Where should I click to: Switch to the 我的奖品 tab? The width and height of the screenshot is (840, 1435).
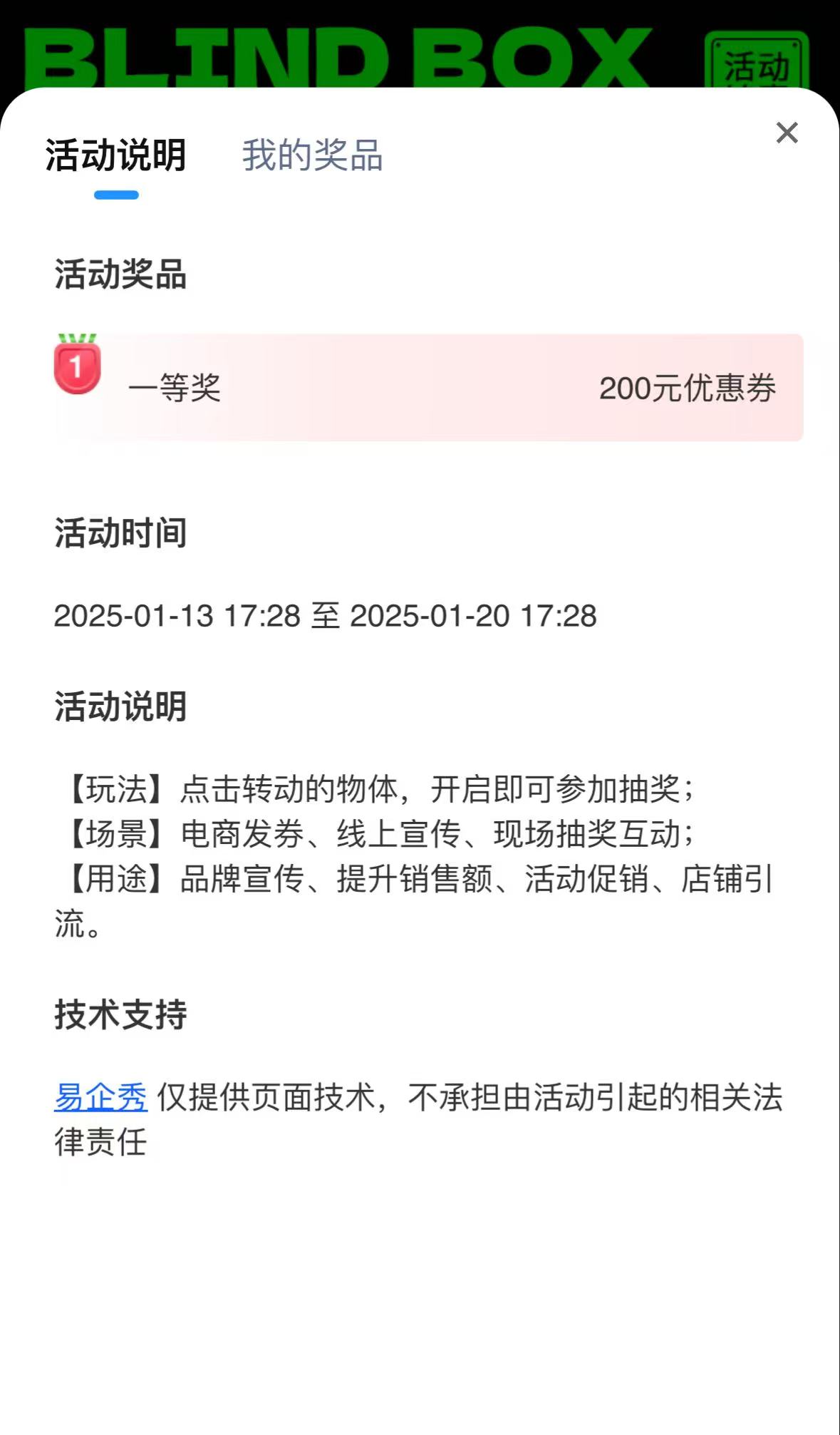312,155
